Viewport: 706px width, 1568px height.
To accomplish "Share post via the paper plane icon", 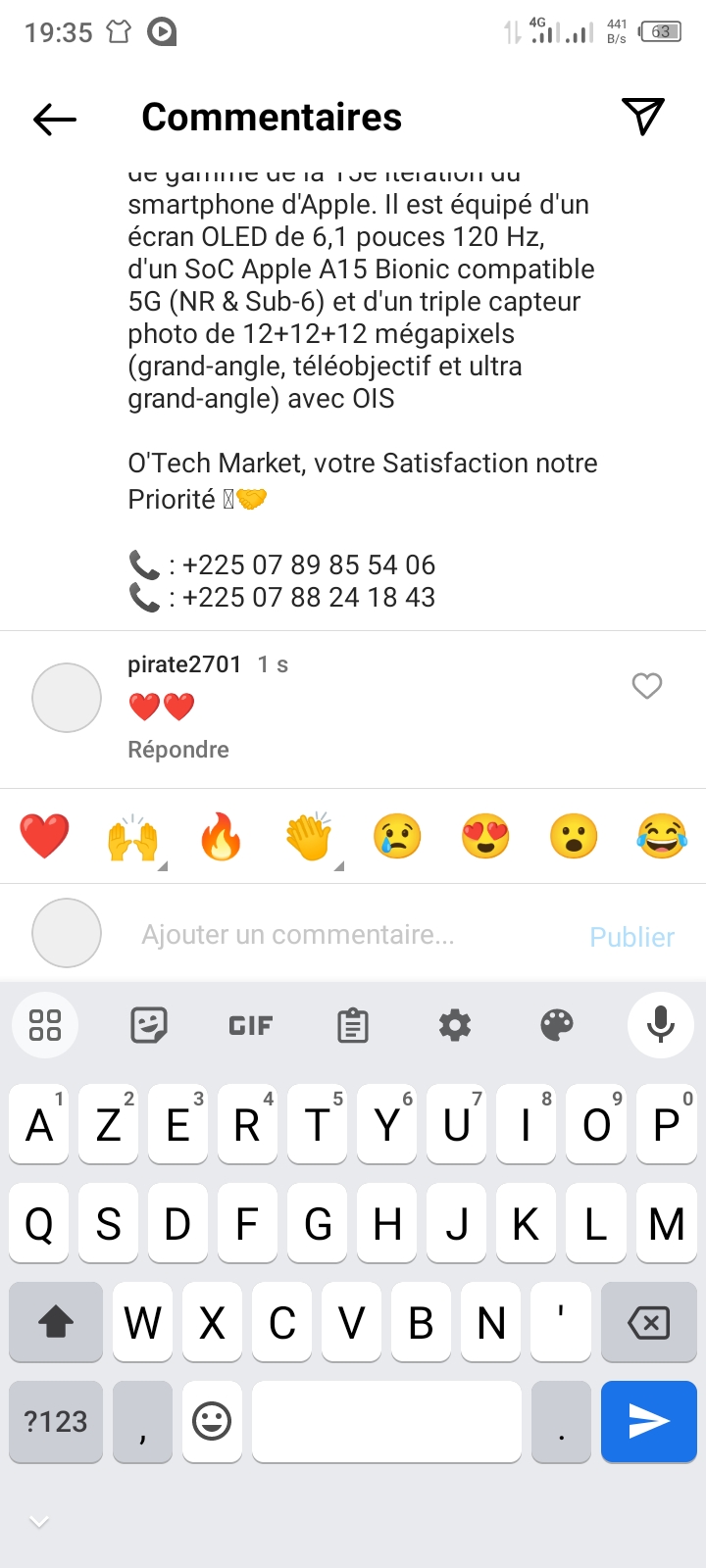I will tap(643, 117).
